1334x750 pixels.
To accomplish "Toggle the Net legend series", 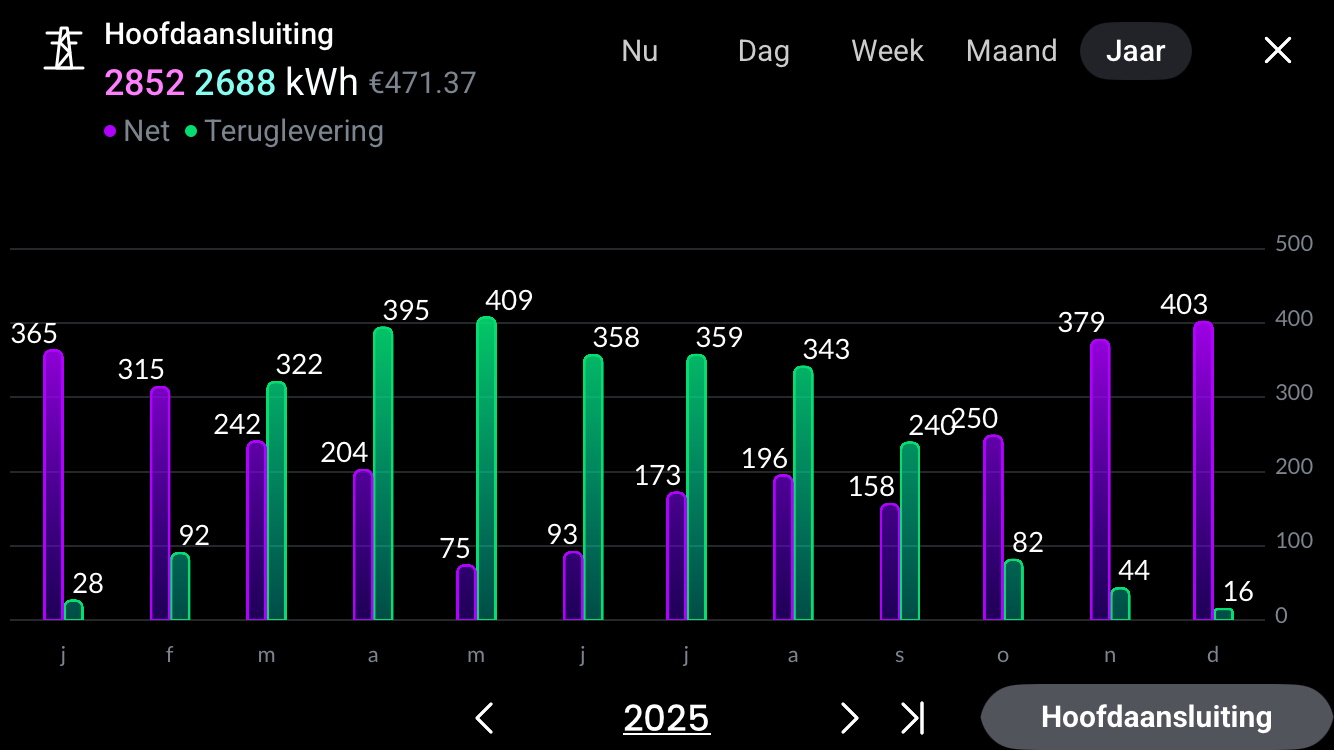I will tap(137, 131).
